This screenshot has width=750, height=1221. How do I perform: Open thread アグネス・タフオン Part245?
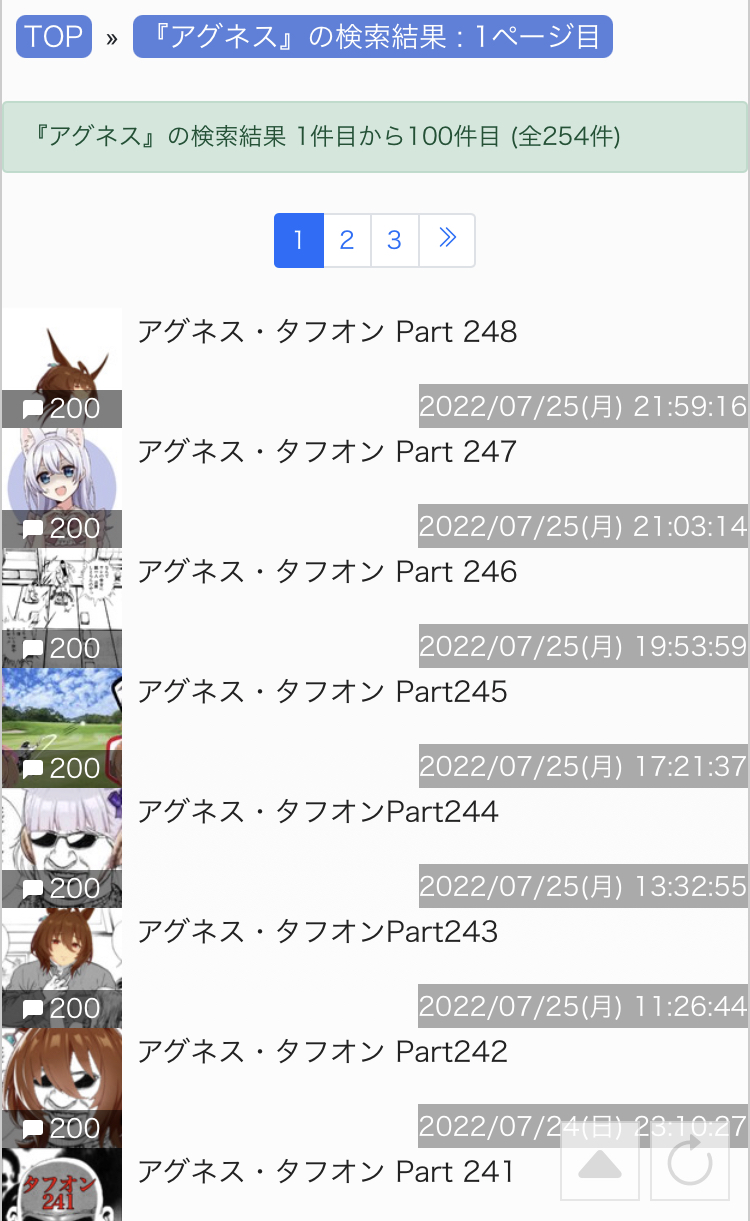(322, 692)
